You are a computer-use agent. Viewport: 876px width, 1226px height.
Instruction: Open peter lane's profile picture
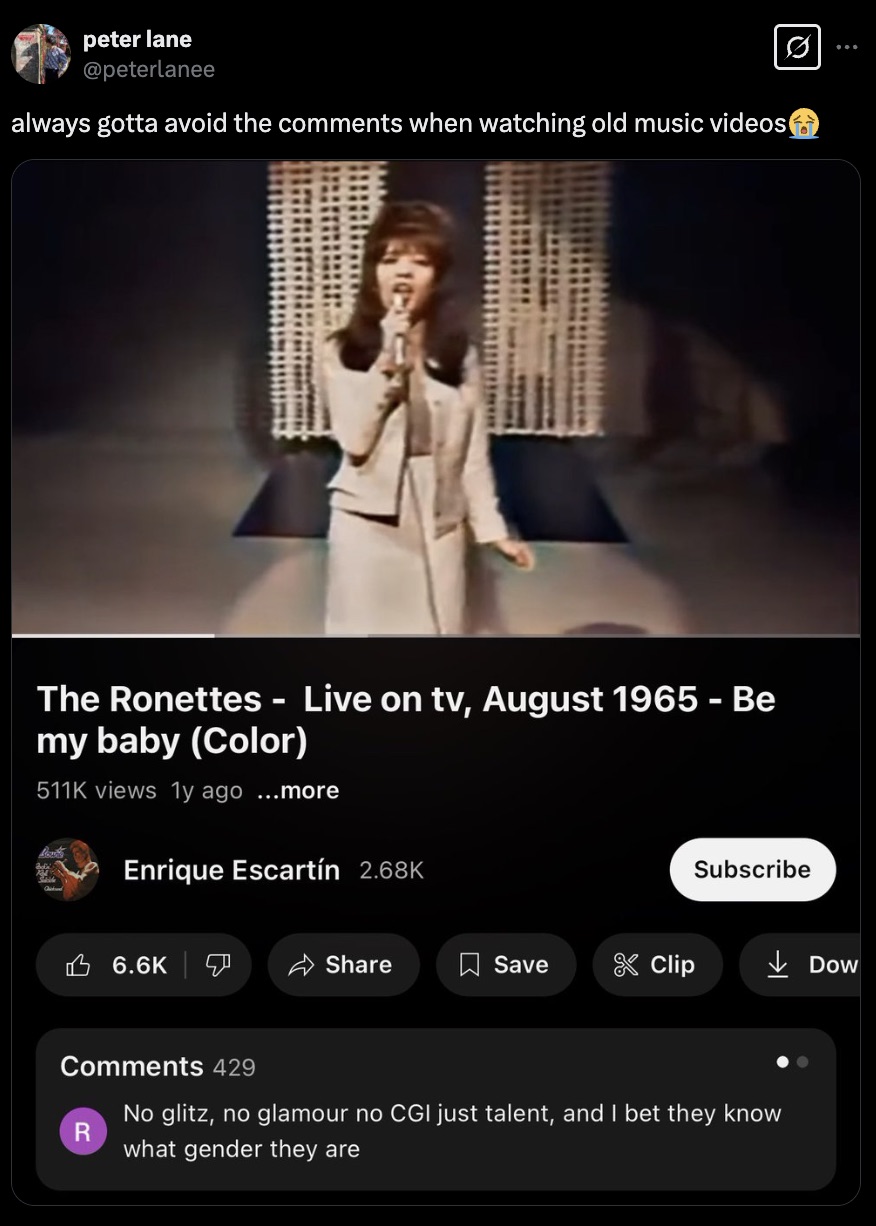[x=41, y=54]
